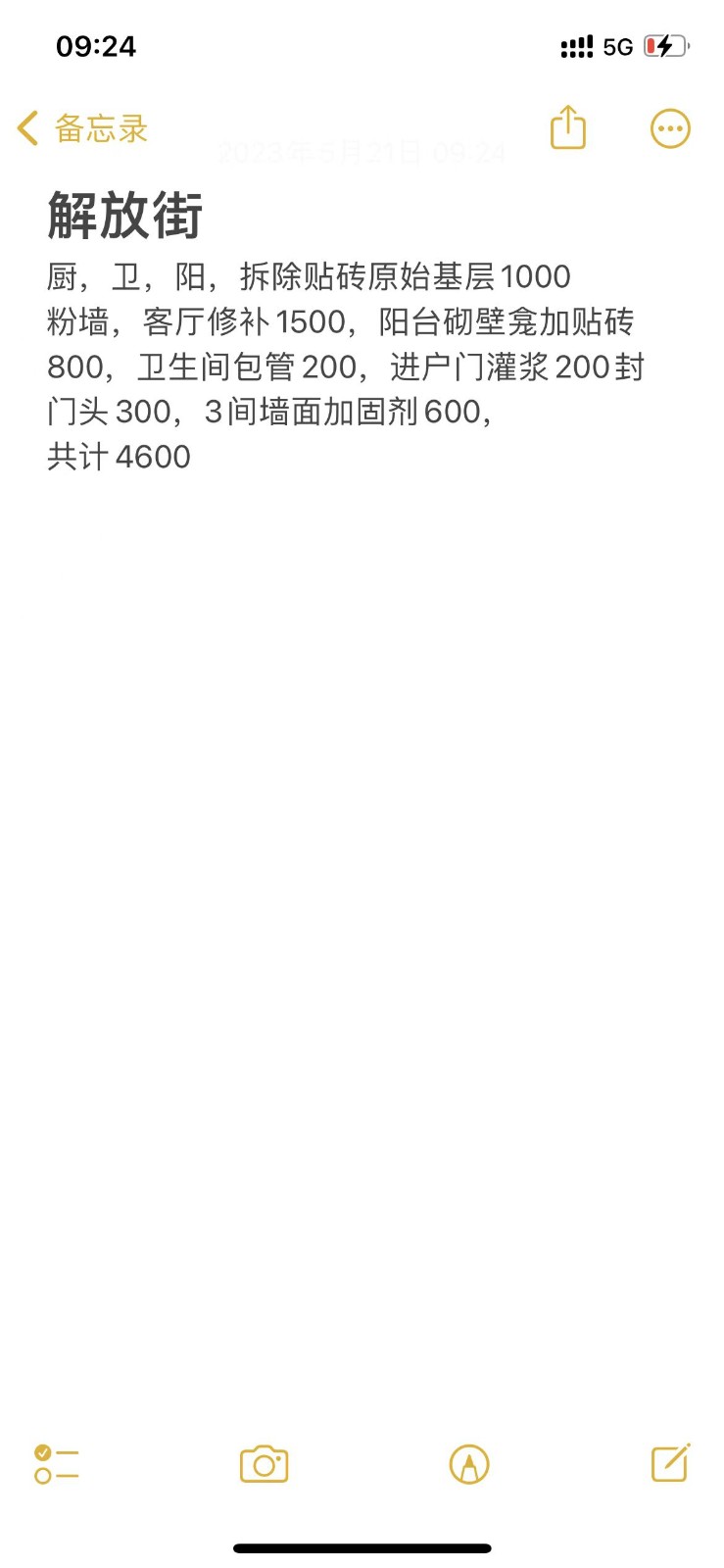Screen dimensions: 724x1568
Task: Go back to the 备忘录 list
Action: coord(82,128)
